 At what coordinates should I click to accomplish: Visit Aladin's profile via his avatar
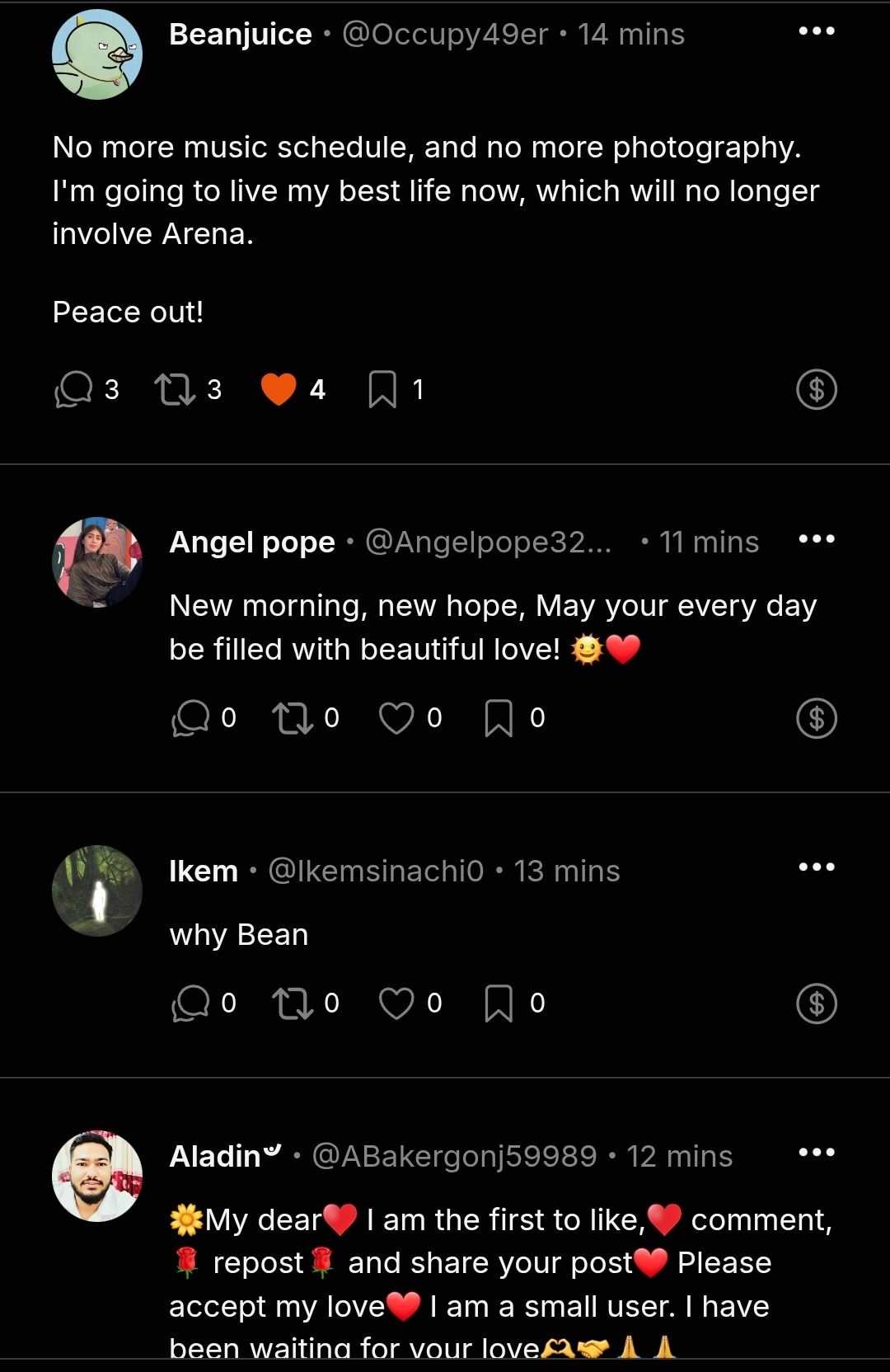click(x=97, y=1176)
